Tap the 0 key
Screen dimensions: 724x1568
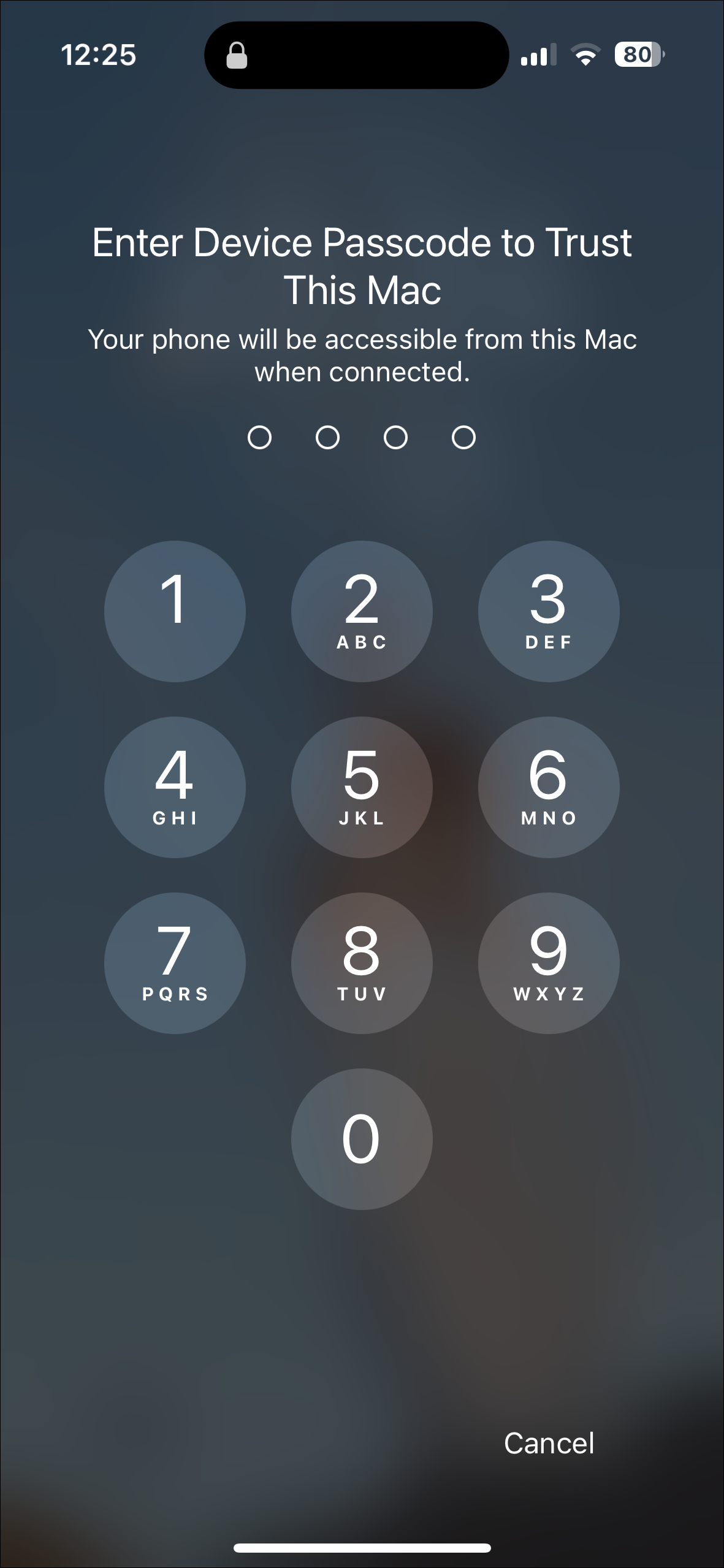[x=362, y=1139]
